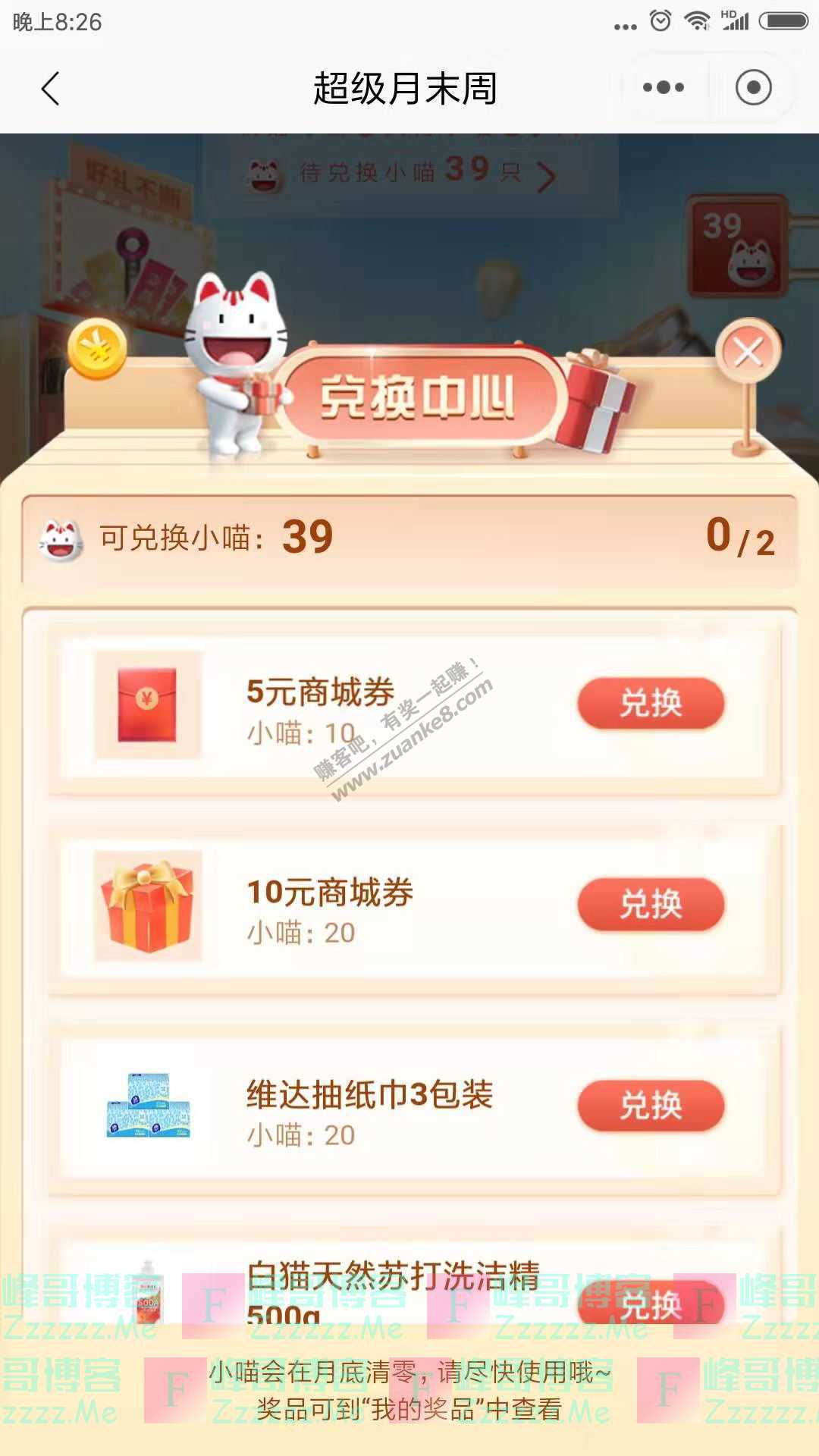Image resolution: width=819 pixels, height=1456 pixels.
Task: Dismiss the 兑换中心 popup
Action: (x=748, y=352)
